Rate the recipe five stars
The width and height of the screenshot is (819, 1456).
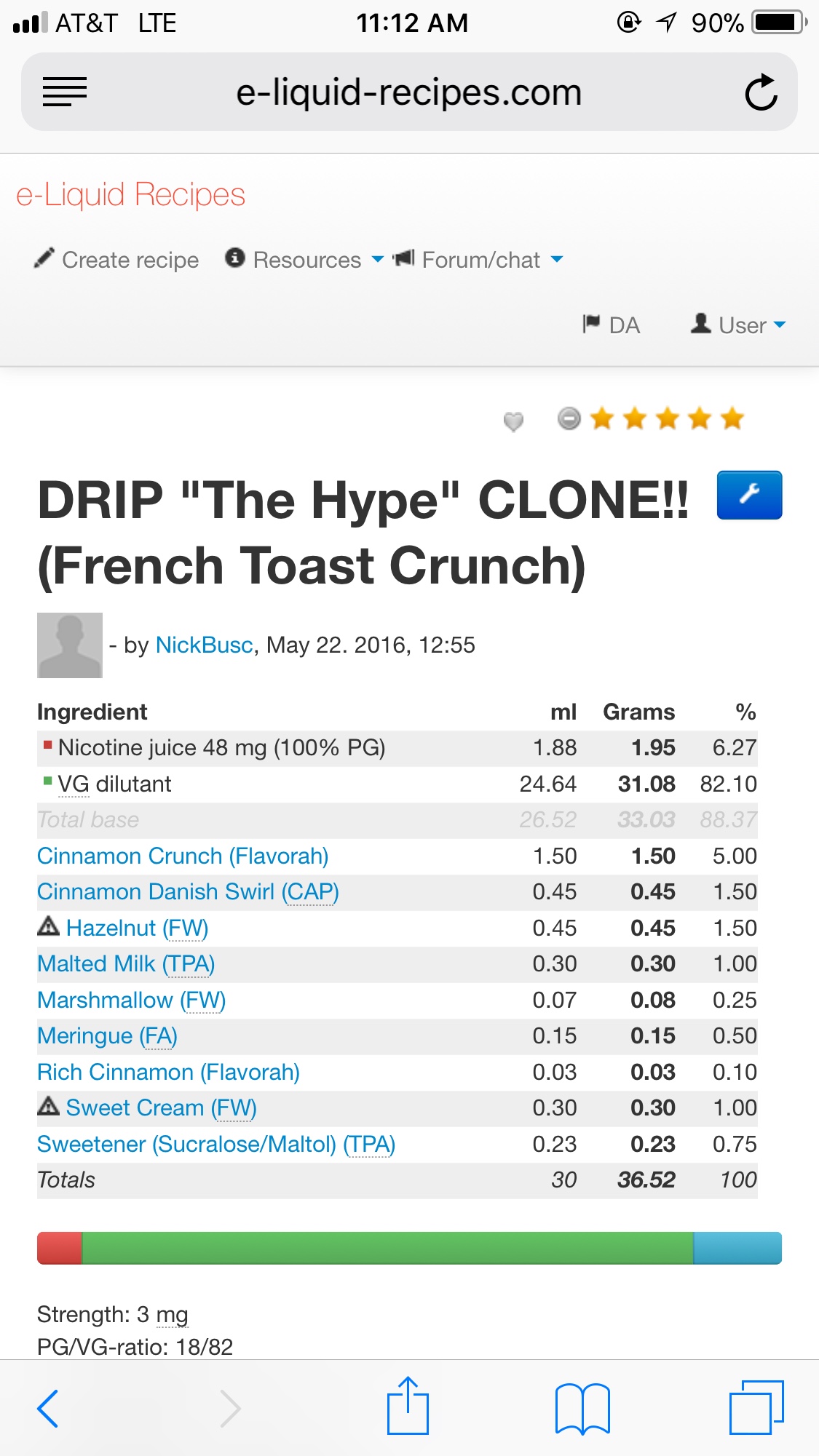coord(732,419)
